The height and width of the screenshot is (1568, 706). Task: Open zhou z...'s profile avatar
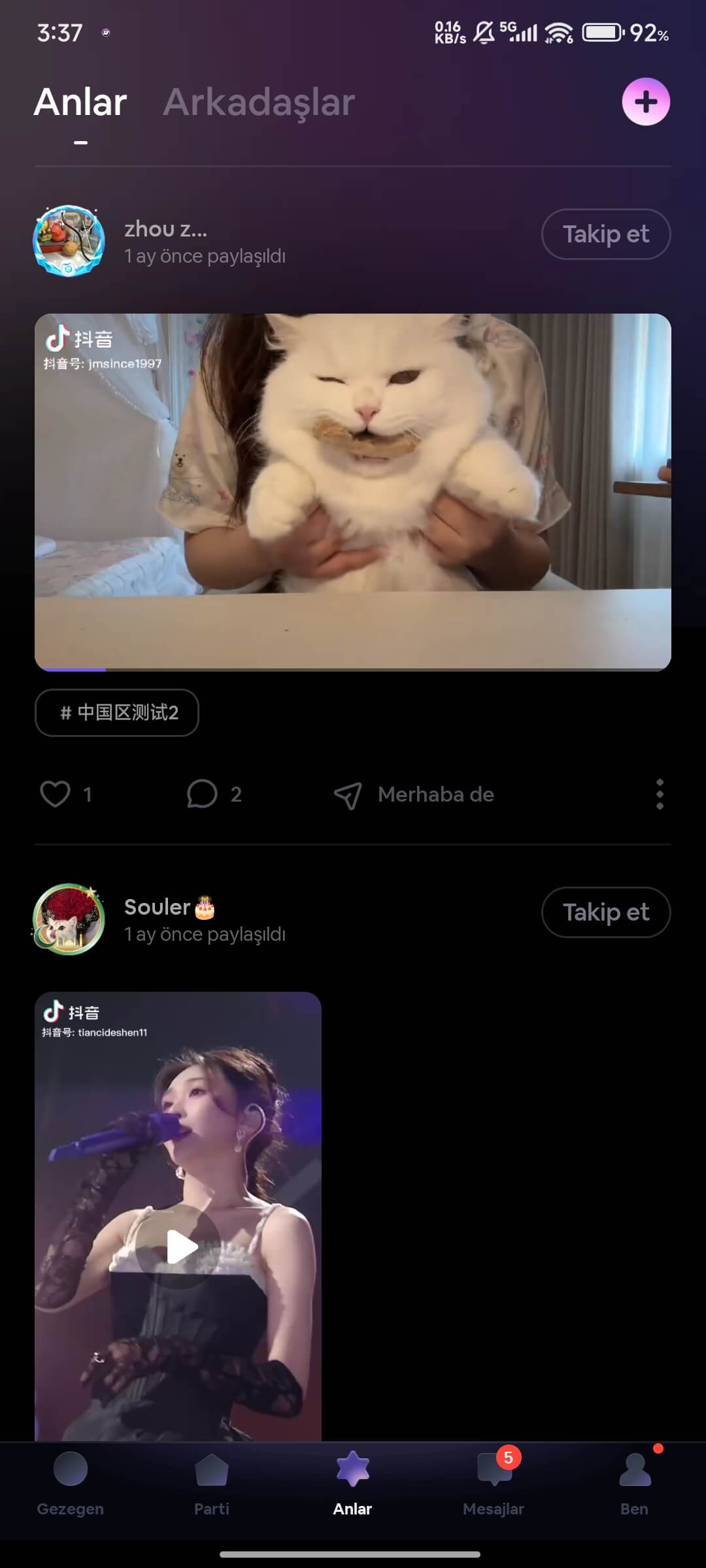point(69,241)
